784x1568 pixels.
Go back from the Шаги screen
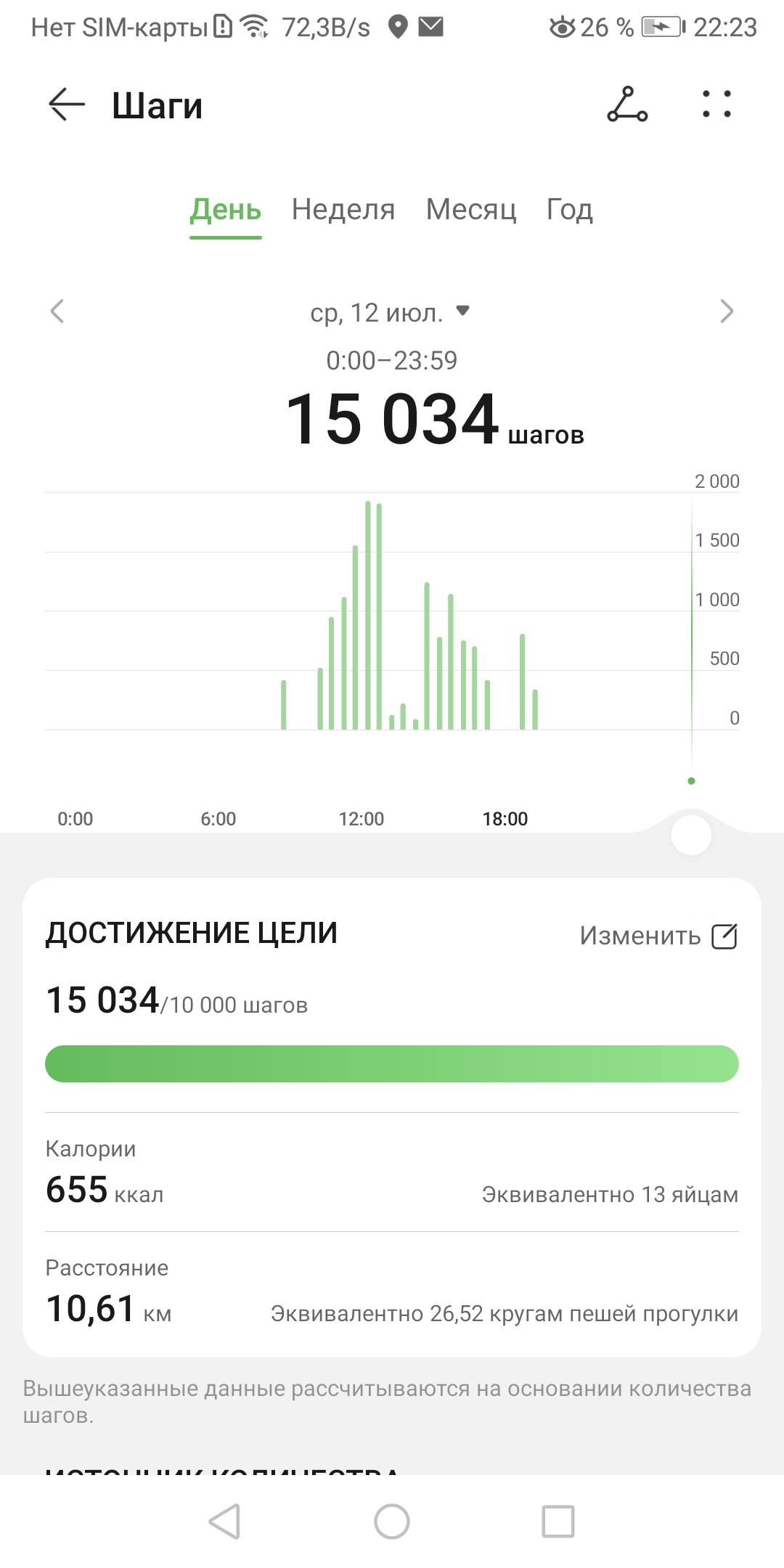pyautogui.click(x=67, y=105)
